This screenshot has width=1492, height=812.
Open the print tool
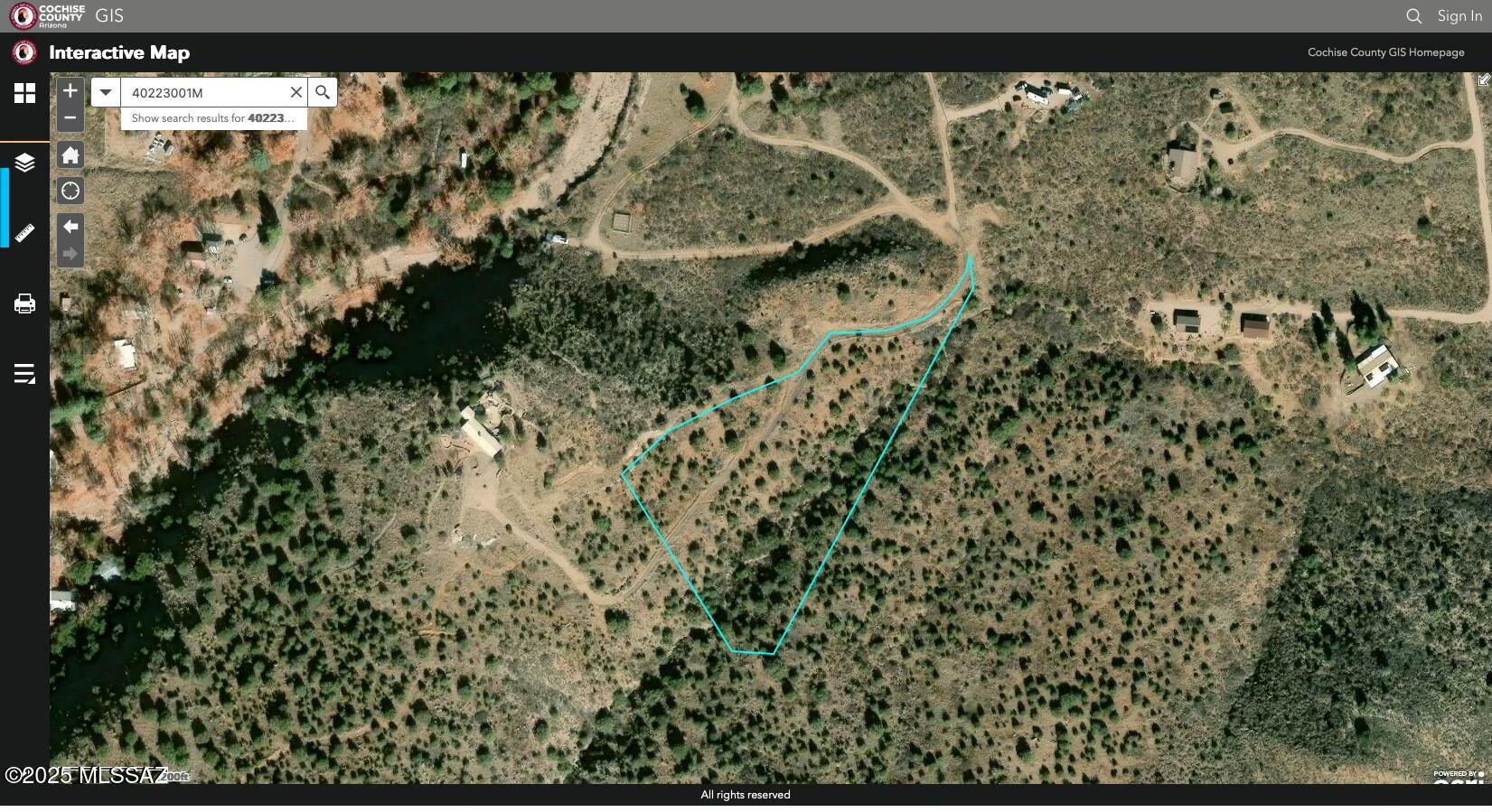pos(24,303)
